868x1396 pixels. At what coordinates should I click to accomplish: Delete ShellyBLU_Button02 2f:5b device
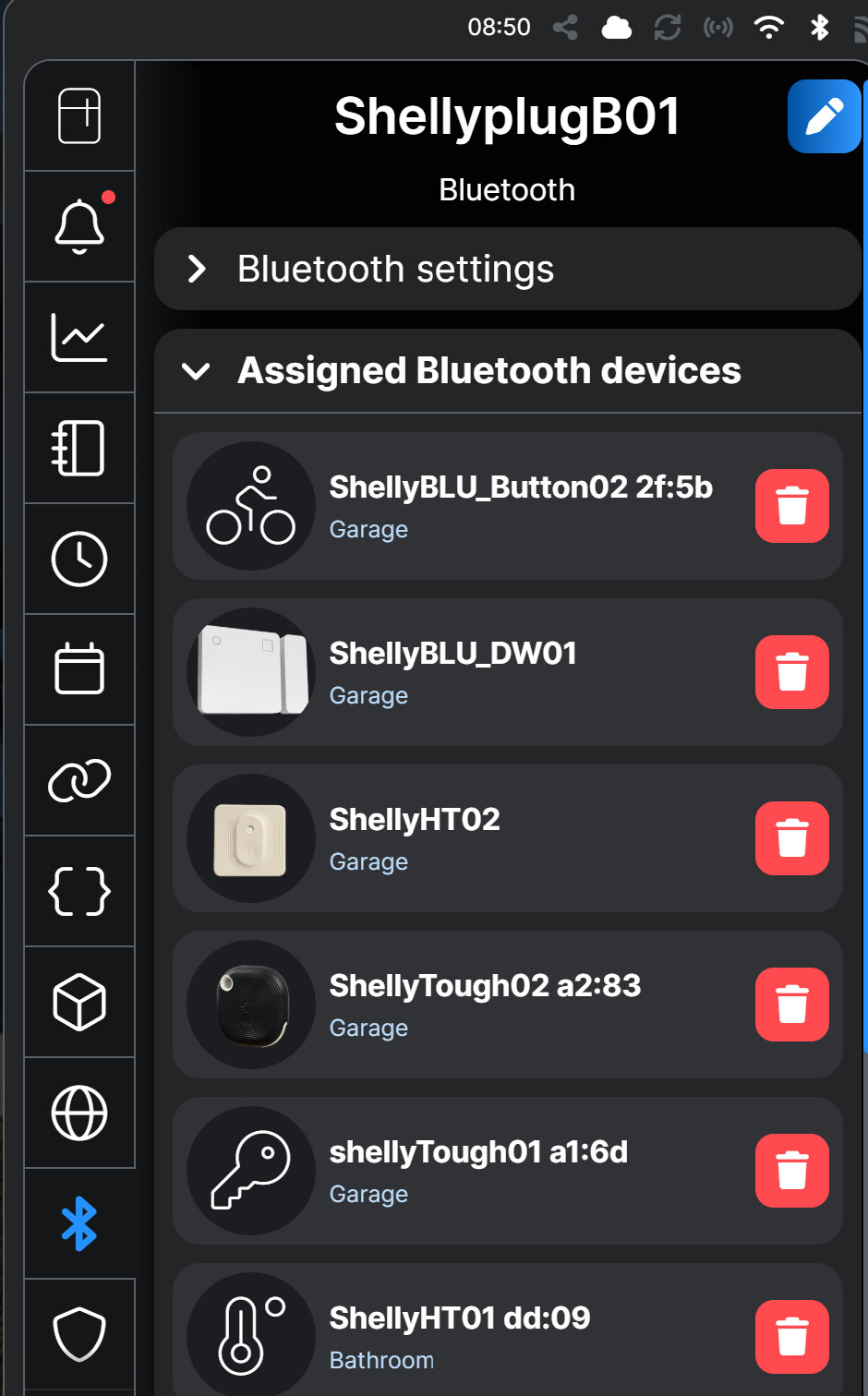[791, 506]
